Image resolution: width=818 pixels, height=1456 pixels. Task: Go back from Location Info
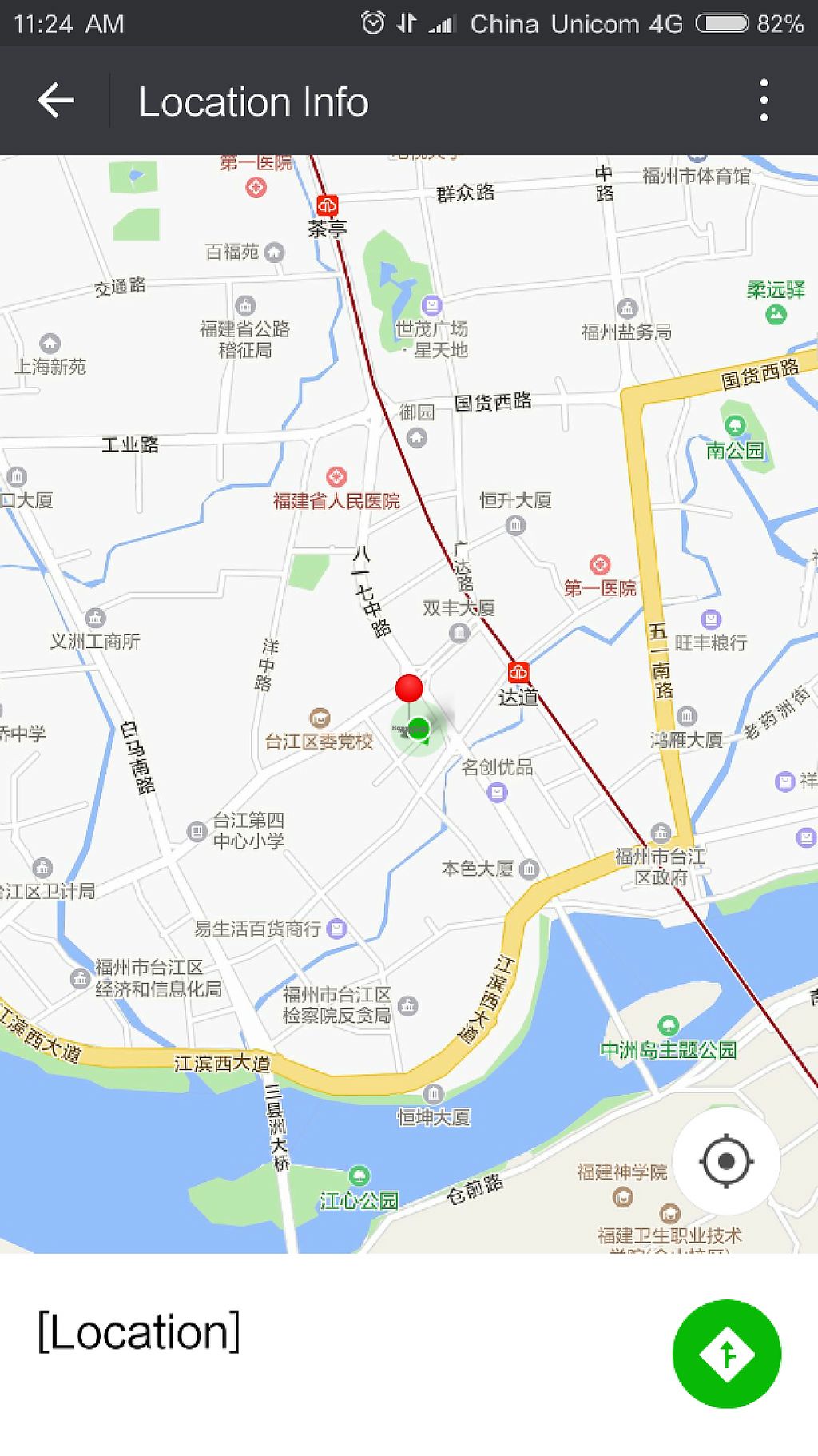click(55, 101)
